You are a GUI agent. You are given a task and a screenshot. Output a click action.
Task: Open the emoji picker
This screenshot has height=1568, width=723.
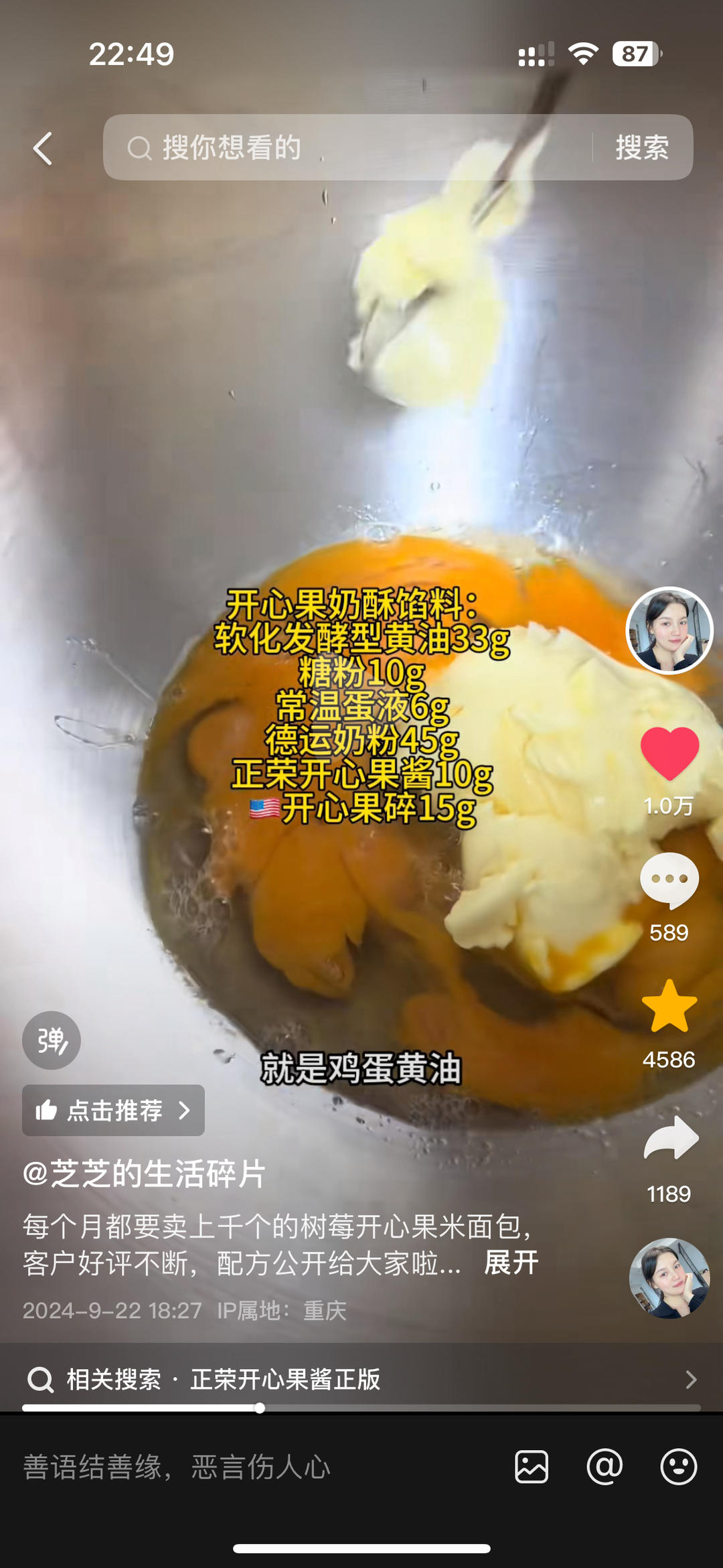tap(679, 1467)
